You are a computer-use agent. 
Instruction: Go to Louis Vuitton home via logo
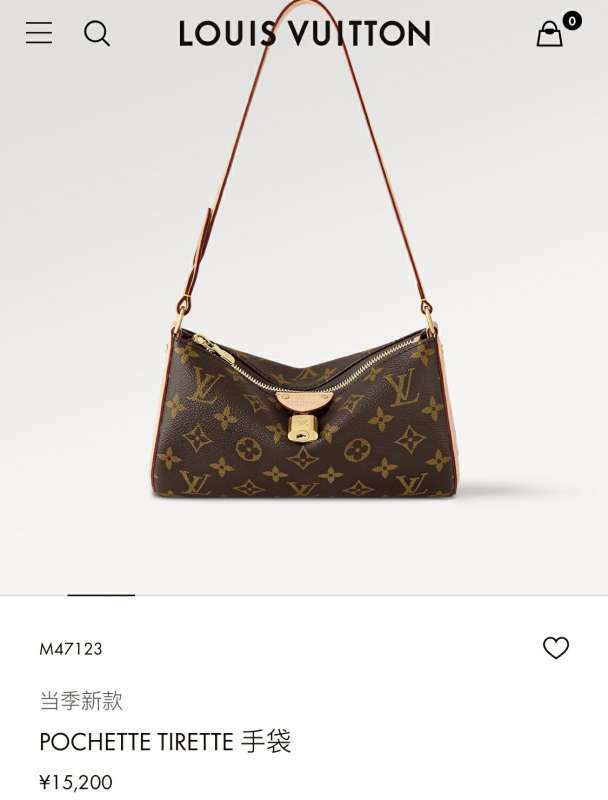point(304,33)
